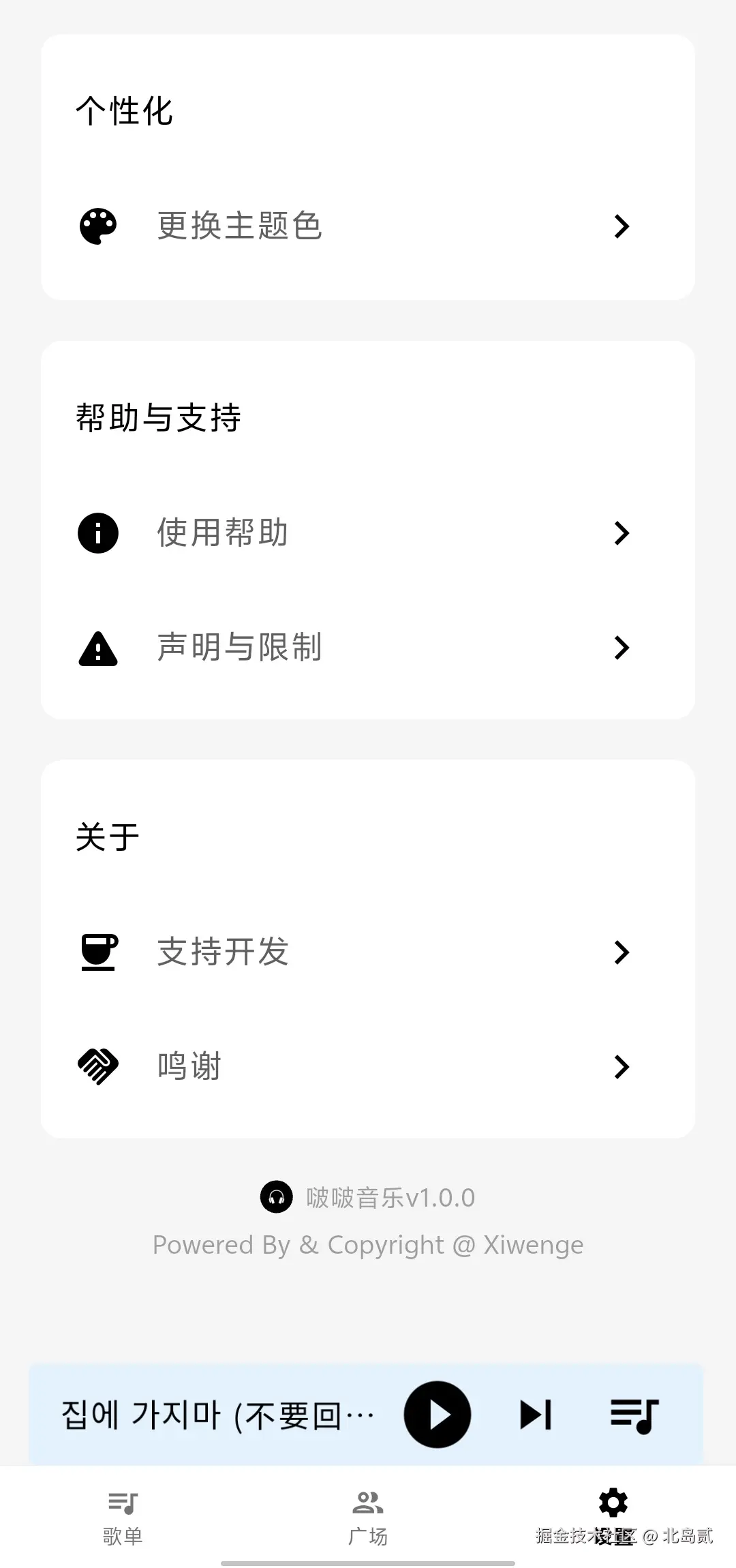
Task: Play the current song
Action: pyautogui.click(x=437, y=1414)
